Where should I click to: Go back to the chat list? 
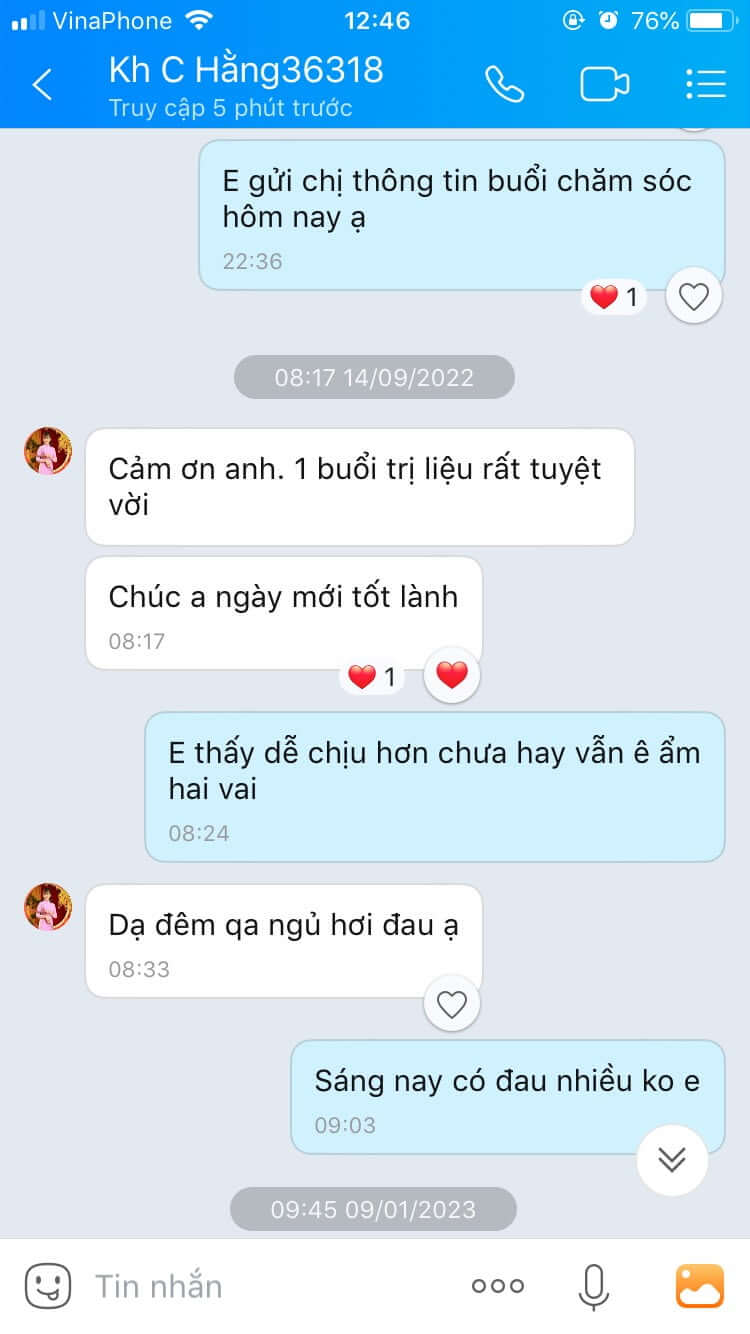point(42,85)
